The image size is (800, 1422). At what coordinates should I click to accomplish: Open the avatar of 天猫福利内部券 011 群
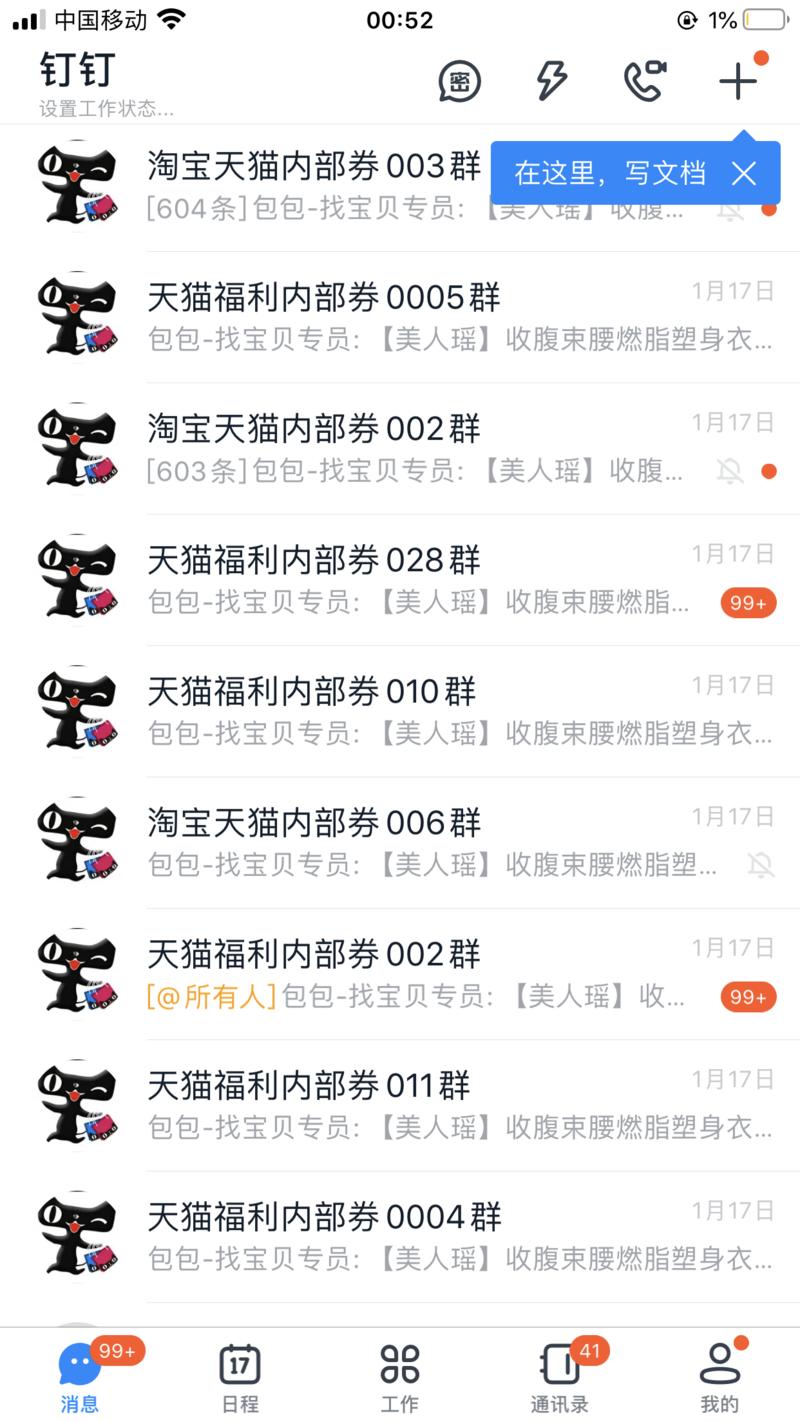77,1104
